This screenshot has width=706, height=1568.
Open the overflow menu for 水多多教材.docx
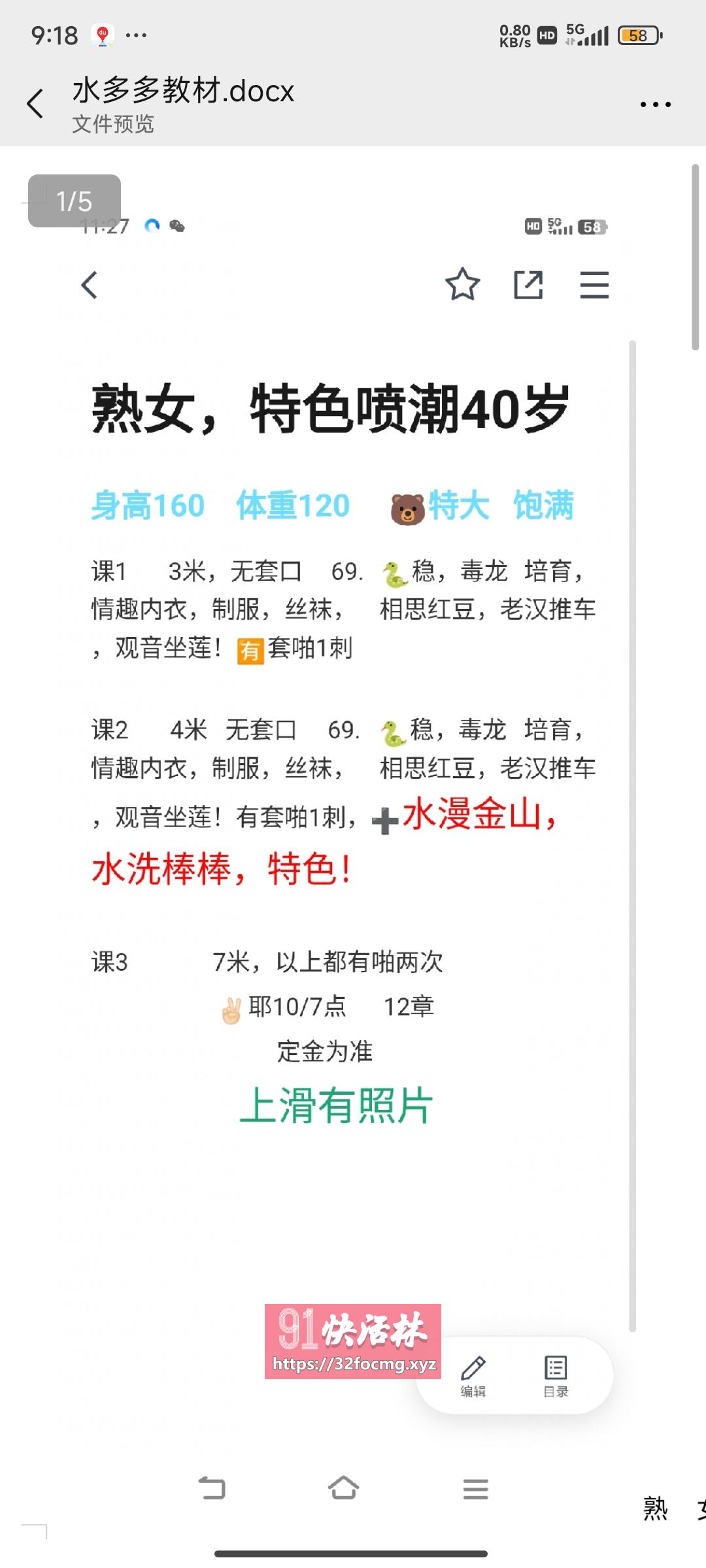[x=655, y=105]
